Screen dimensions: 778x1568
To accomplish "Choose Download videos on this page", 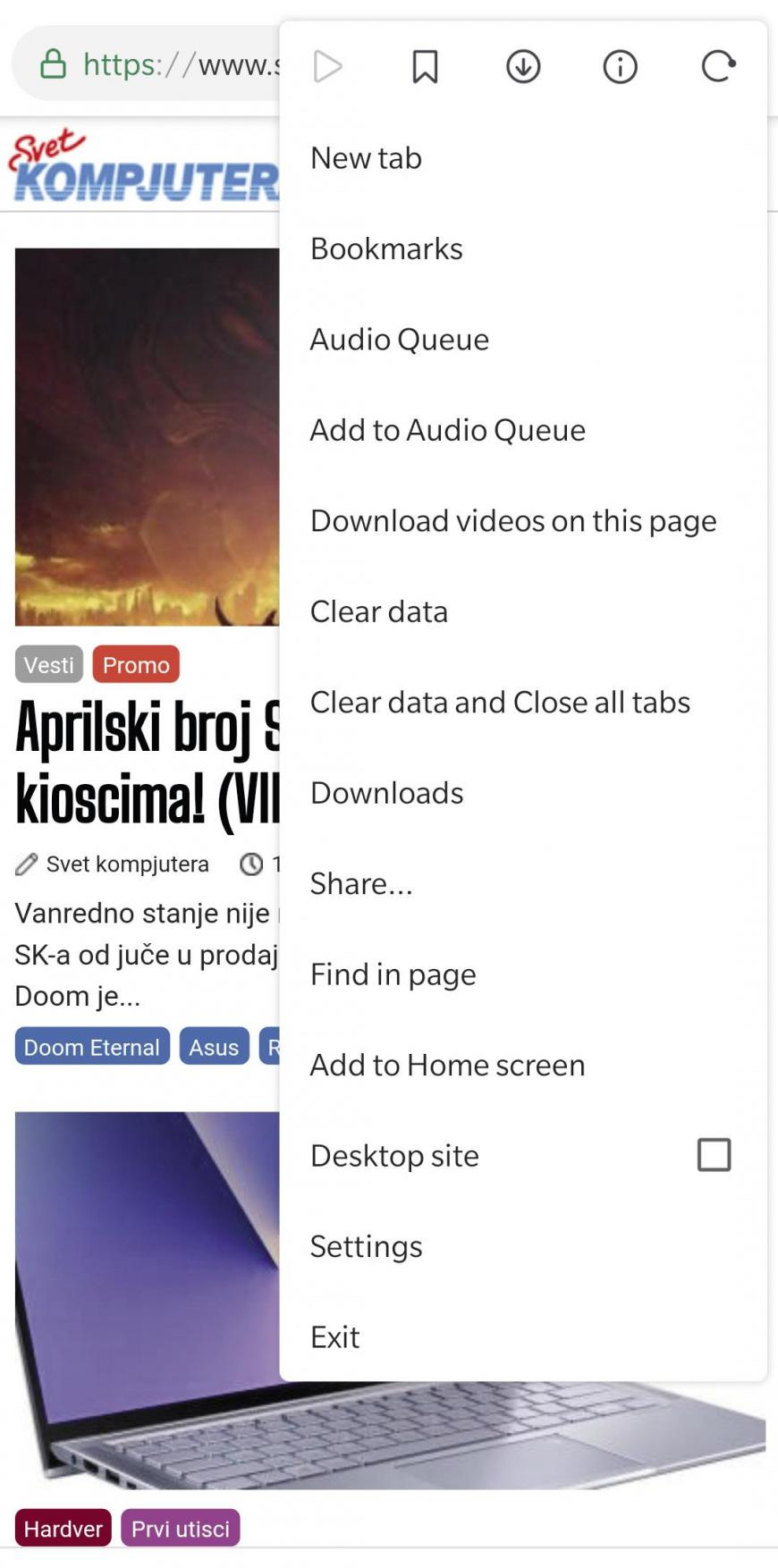I will tap(523, 521).
